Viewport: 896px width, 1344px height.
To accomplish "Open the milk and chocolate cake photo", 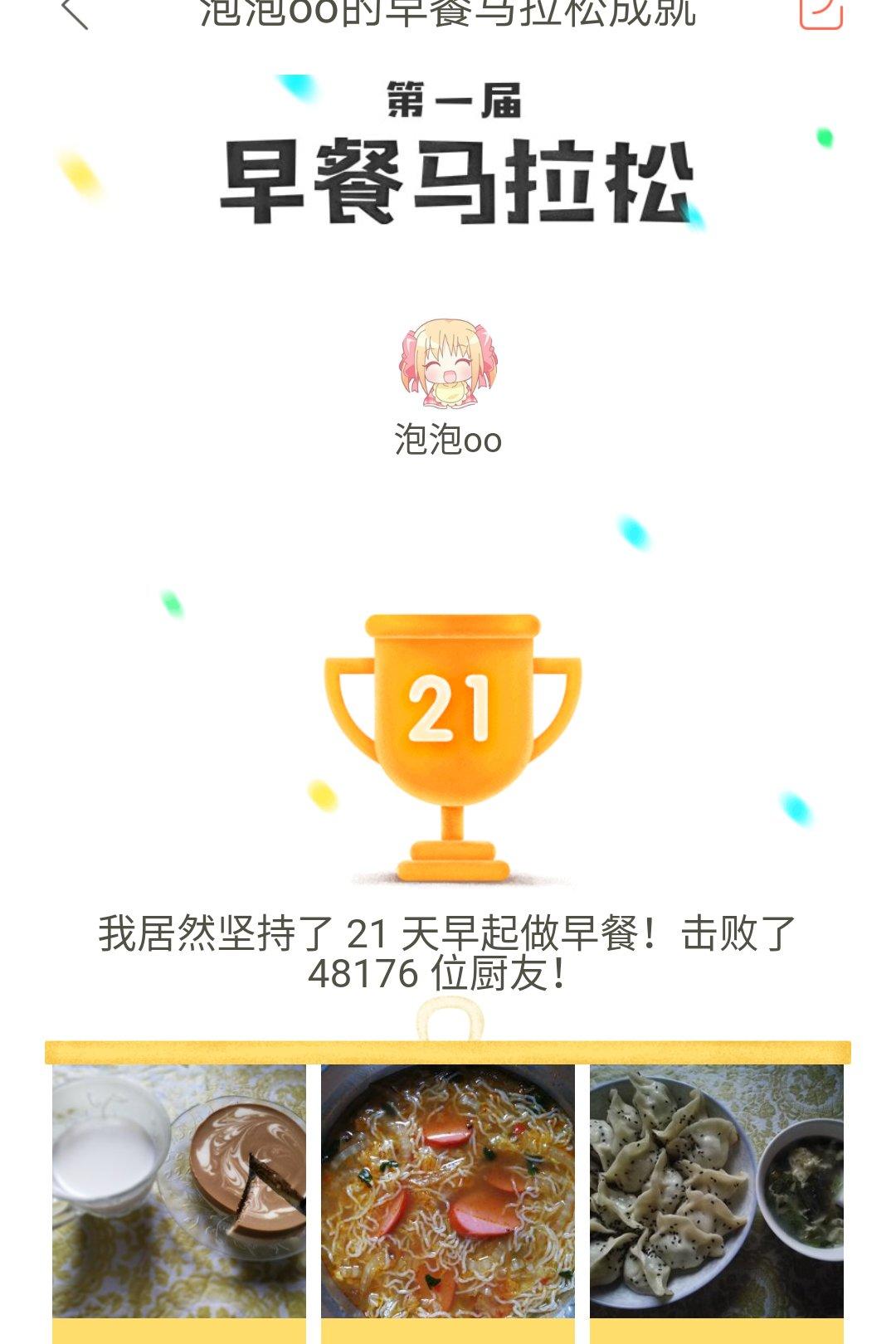I will [179, 1191].
